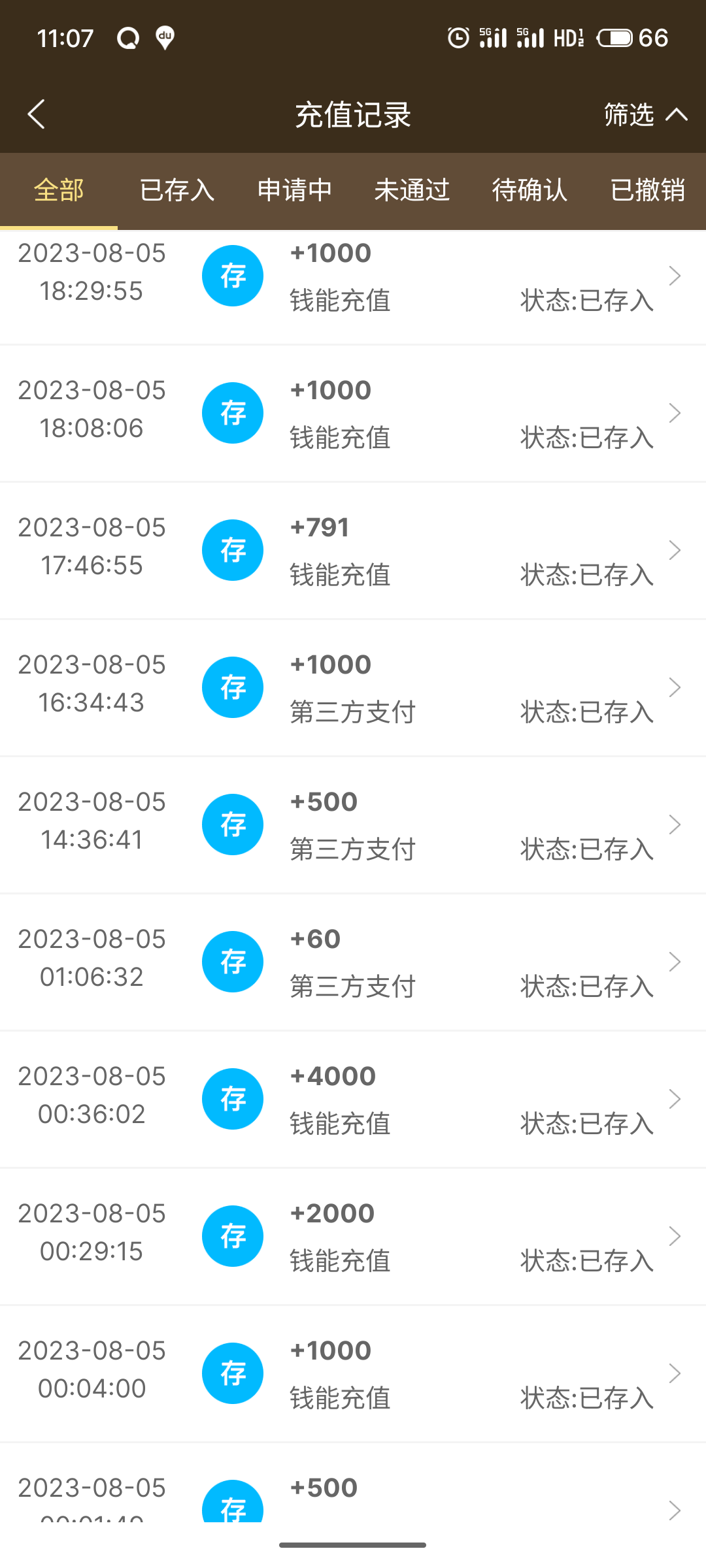Select the 未通过 tab
This screenshot has width=706, height=1568.
click(412, 190)
